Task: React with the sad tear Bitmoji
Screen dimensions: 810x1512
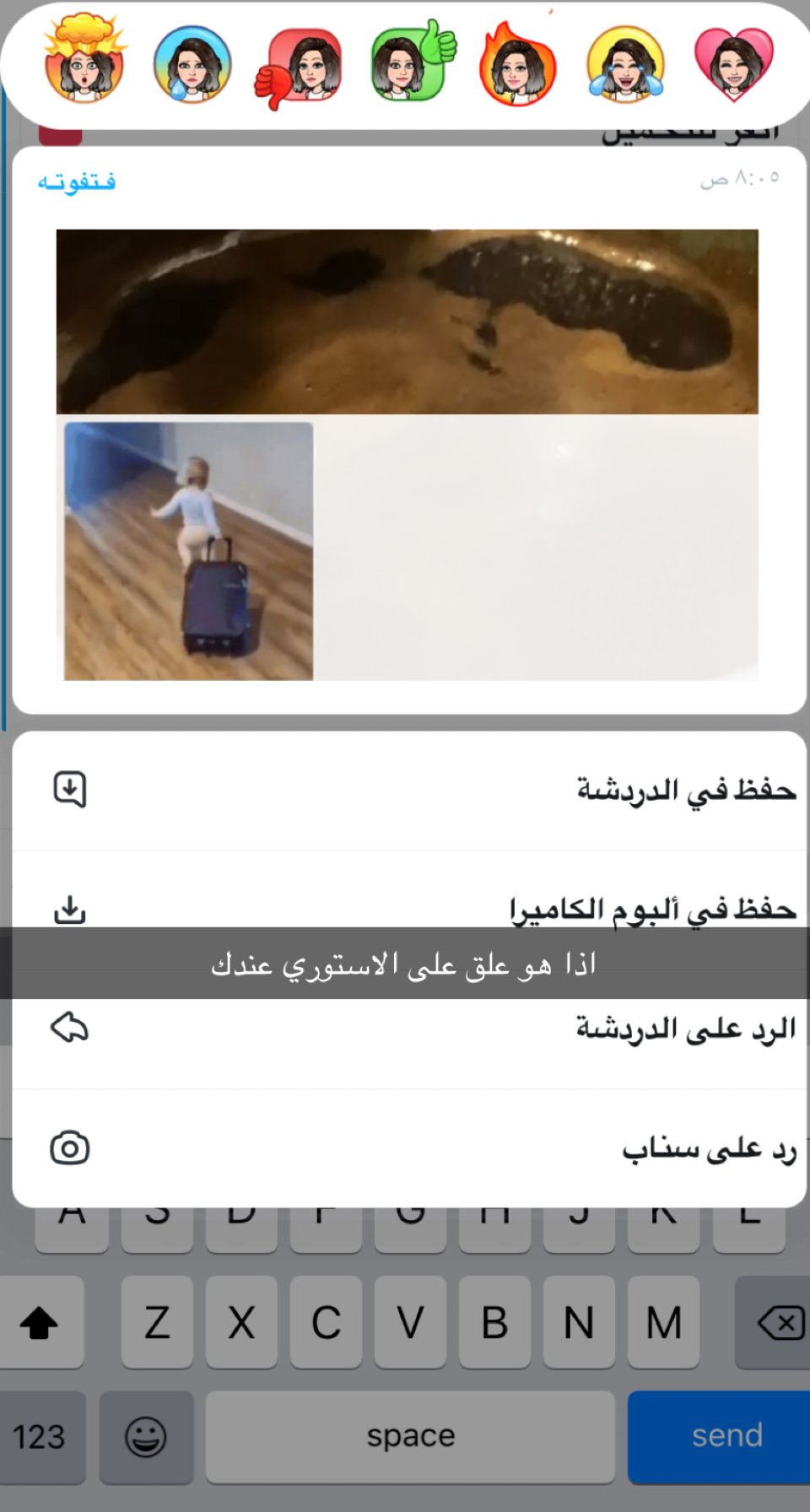Action: 192,64
